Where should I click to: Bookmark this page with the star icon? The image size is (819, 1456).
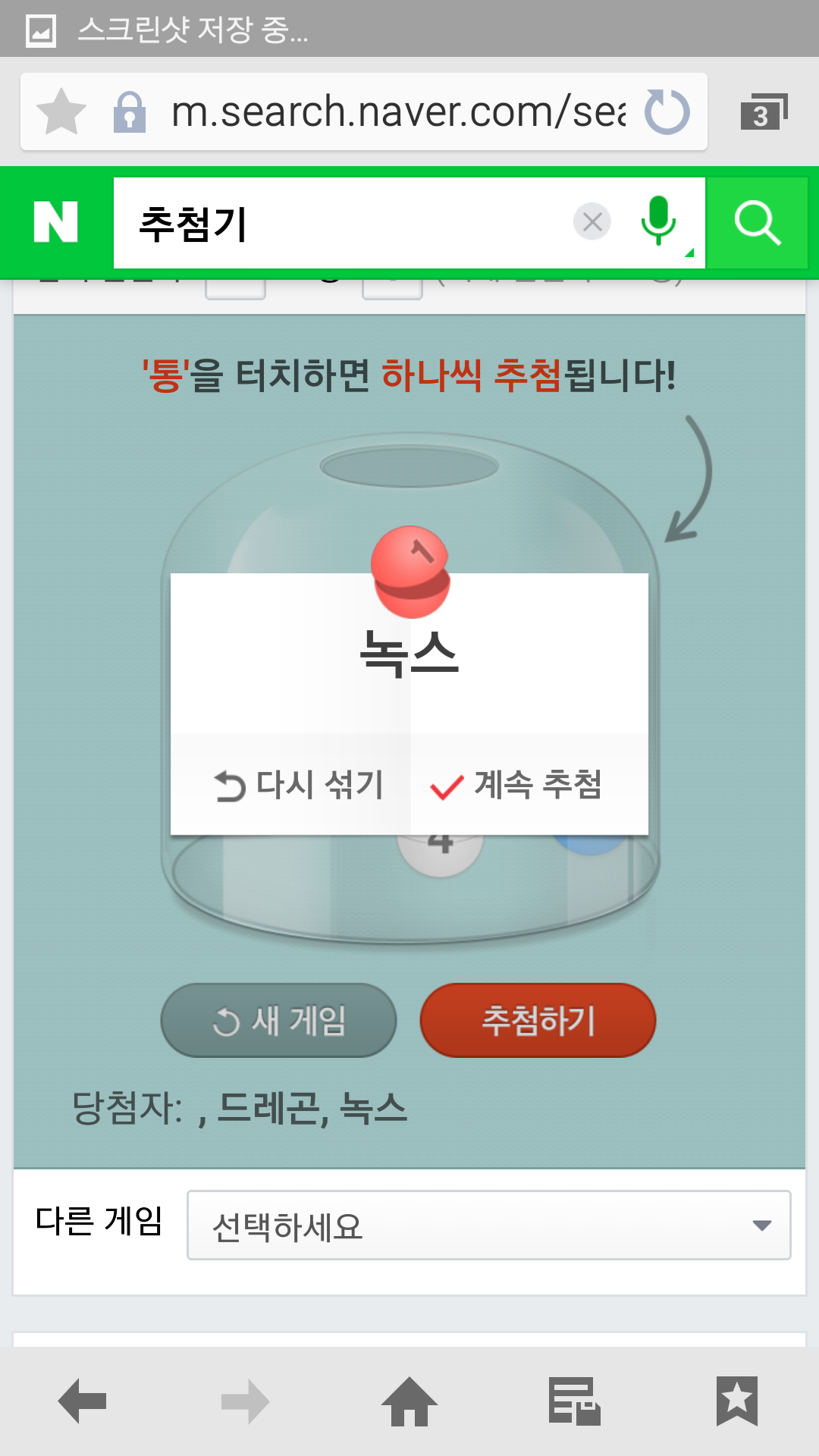[61, 111]
